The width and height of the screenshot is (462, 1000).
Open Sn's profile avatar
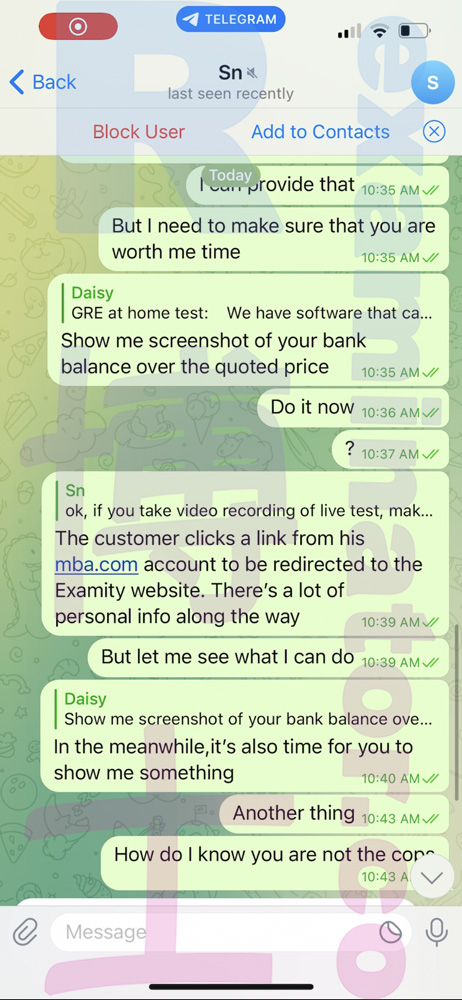coord(433,82)
